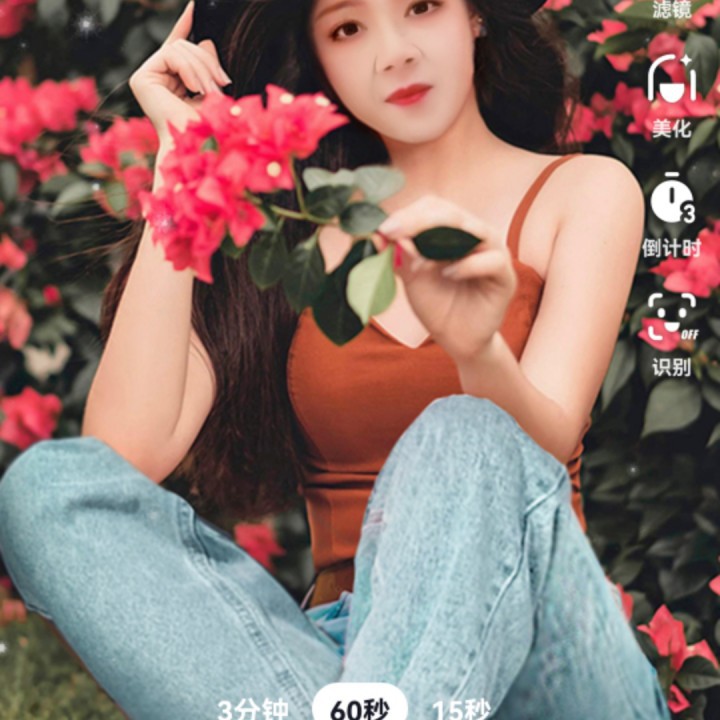This screenshot has height=720, width=720.
Task: Select the 60秒 recording length
Action: [x=360, y=708]
